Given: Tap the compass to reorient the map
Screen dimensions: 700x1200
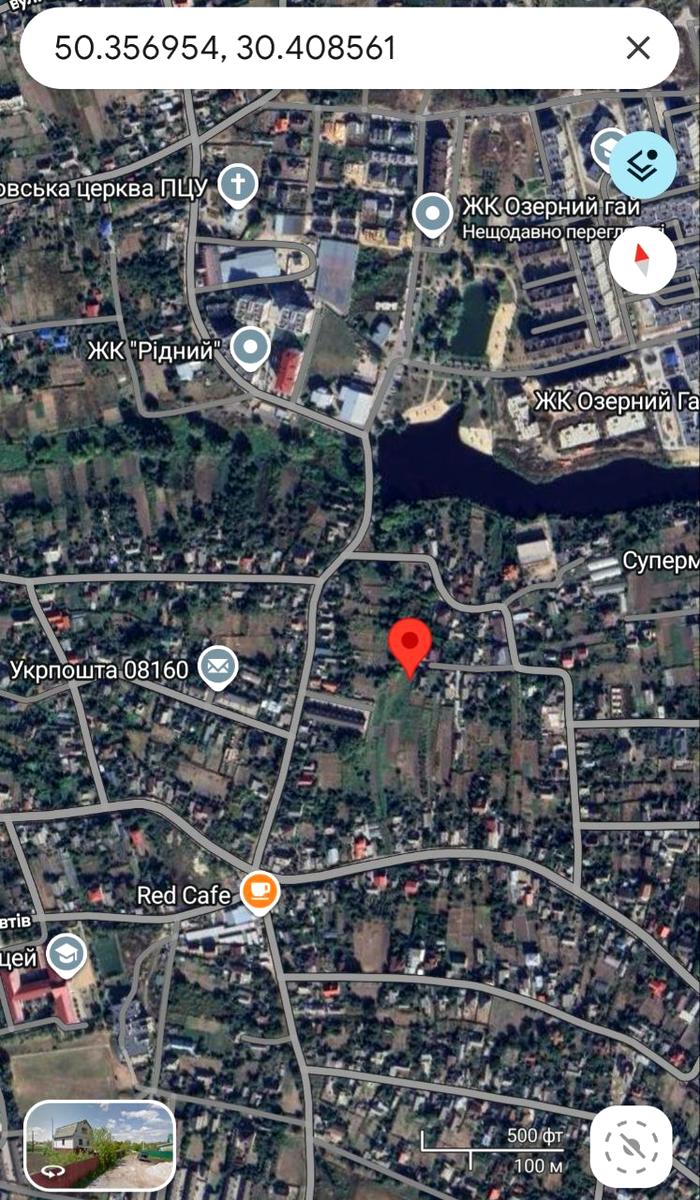Looking at the screenshot, I should 643,259.
